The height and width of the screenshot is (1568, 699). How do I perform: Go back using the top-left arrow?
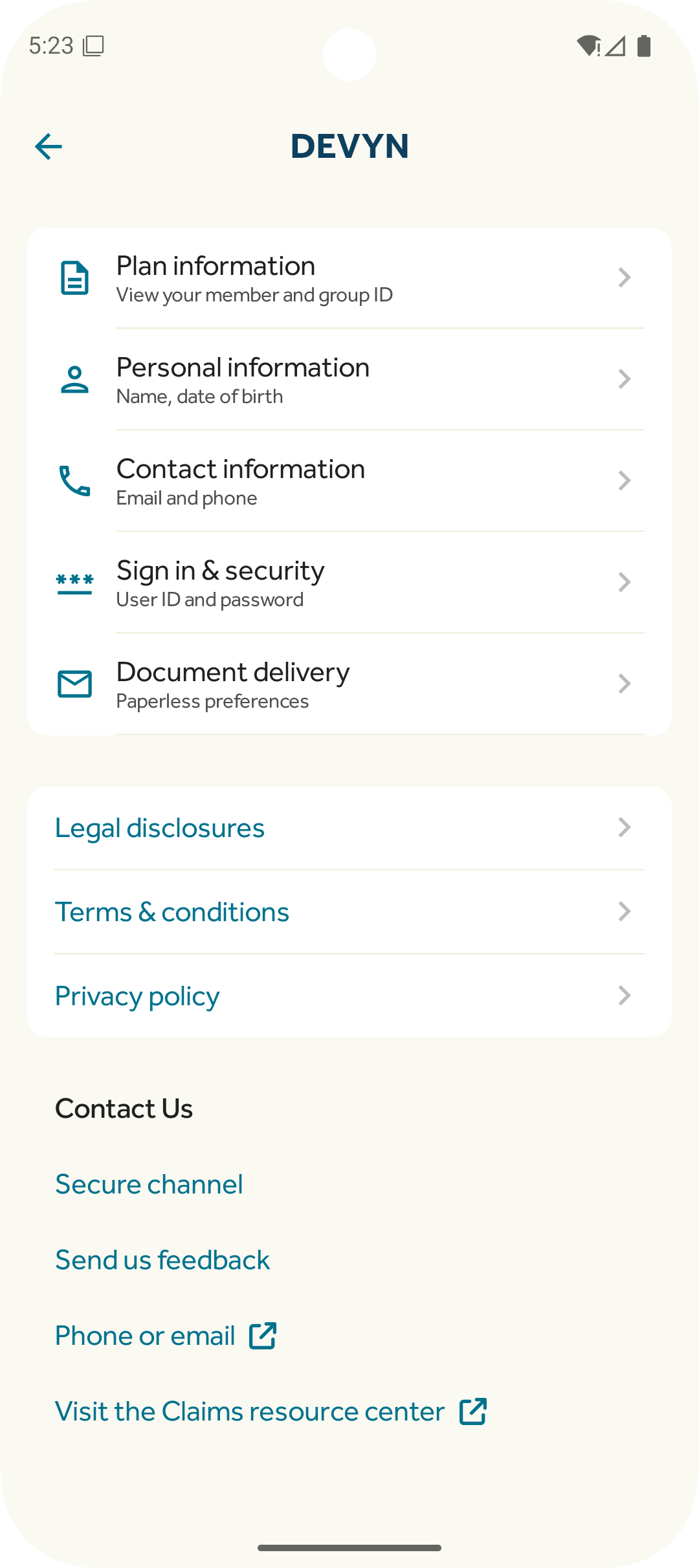pos(49,147)
